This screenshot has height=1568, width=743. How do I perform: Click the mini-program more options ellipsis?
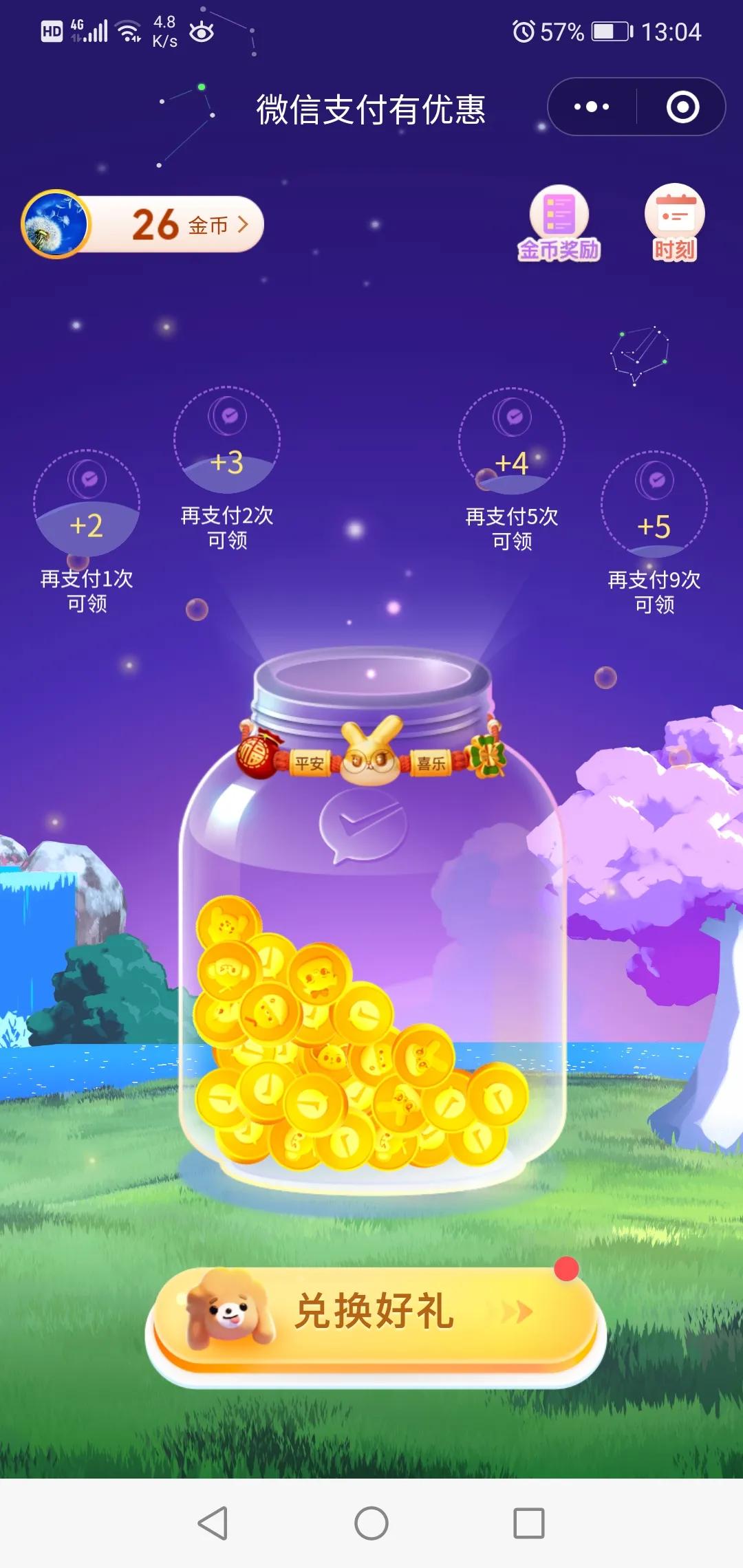pos(590,107)
